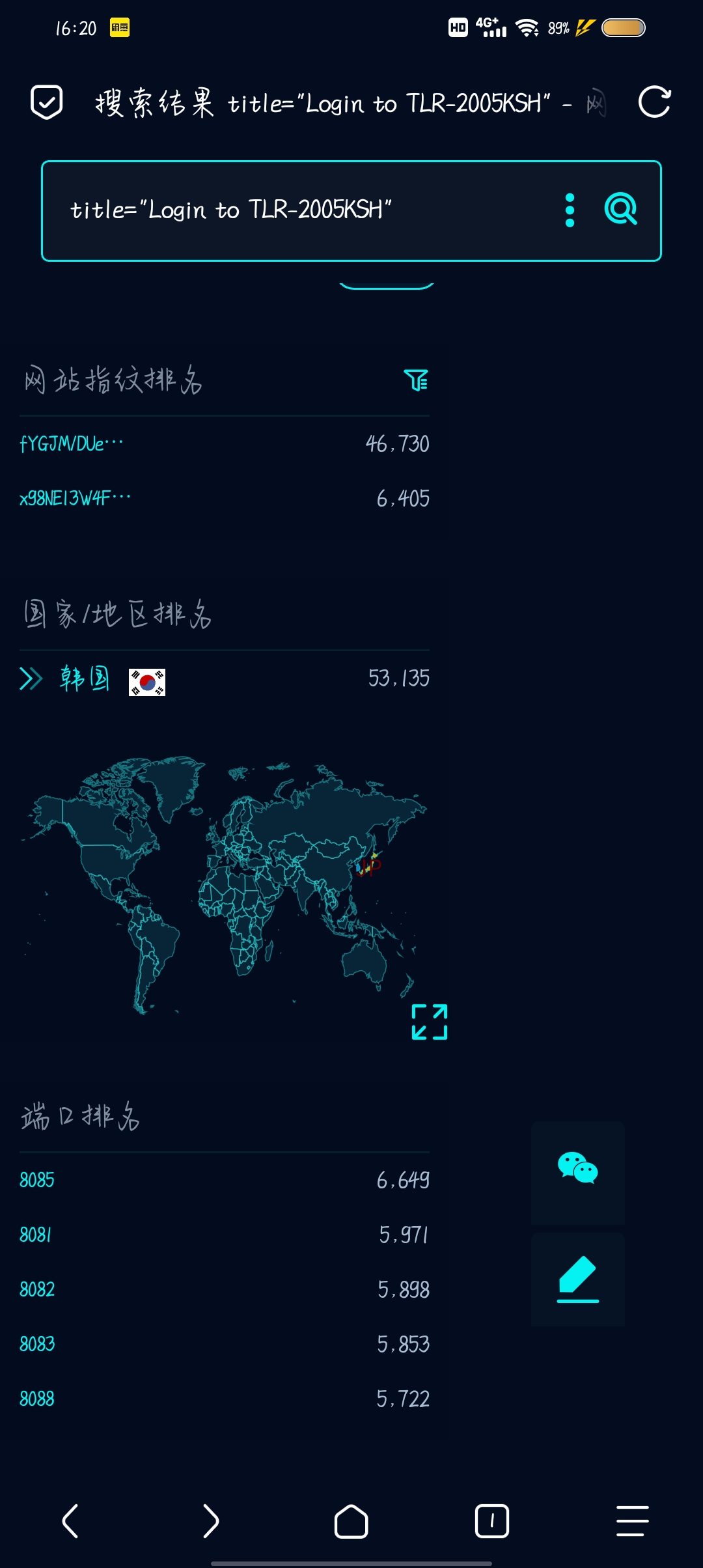Open the edit feedback pencil button
The height and width of the screenshot is (1568, 703).
[578, 1280]
